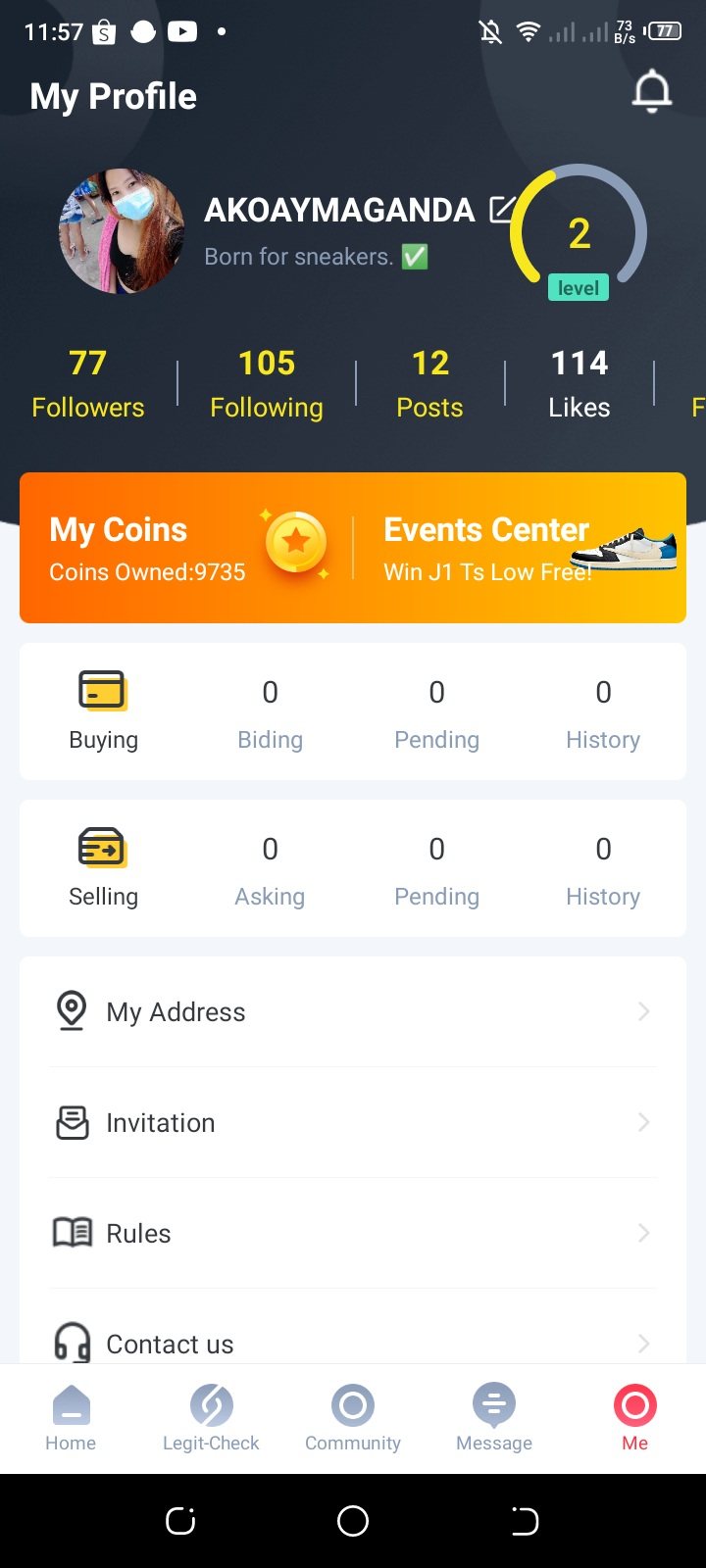Open the Rules page
The width and height of the screenshot is (706, 1568).
pyautogui.click(x=353, y=1233)
